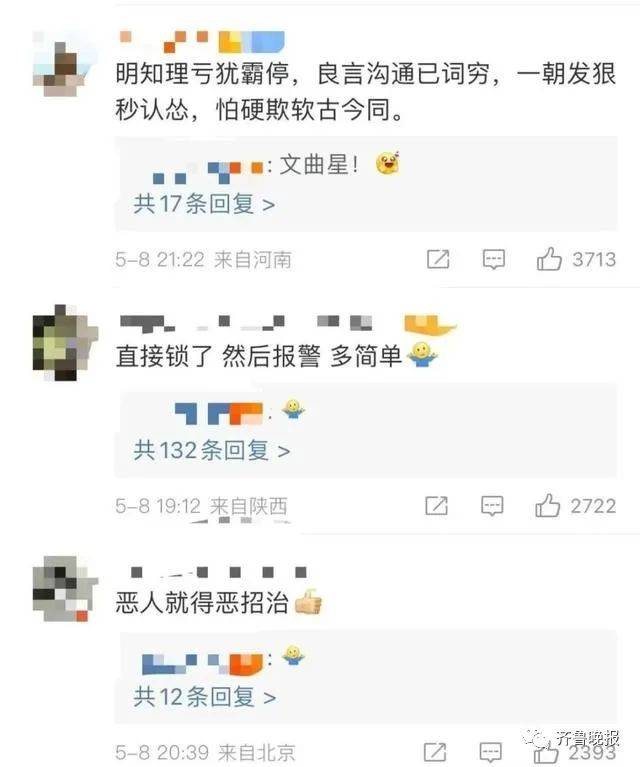Viewport: 640px width, 767px height.
Task: Expand the 共12条回复 replies
Action: coord(204,696)
